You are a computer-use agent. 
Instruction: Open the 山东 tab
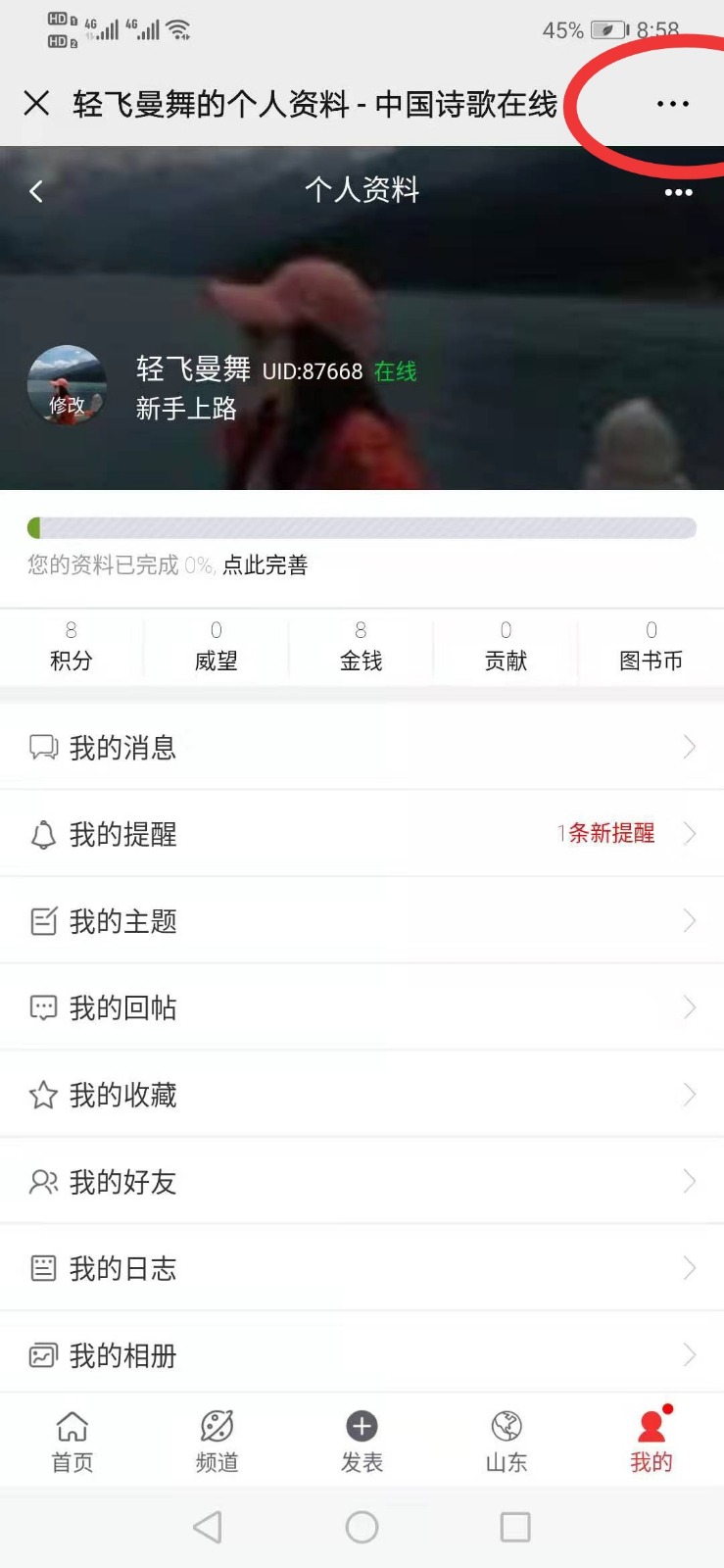click(x=507, y=1441)
